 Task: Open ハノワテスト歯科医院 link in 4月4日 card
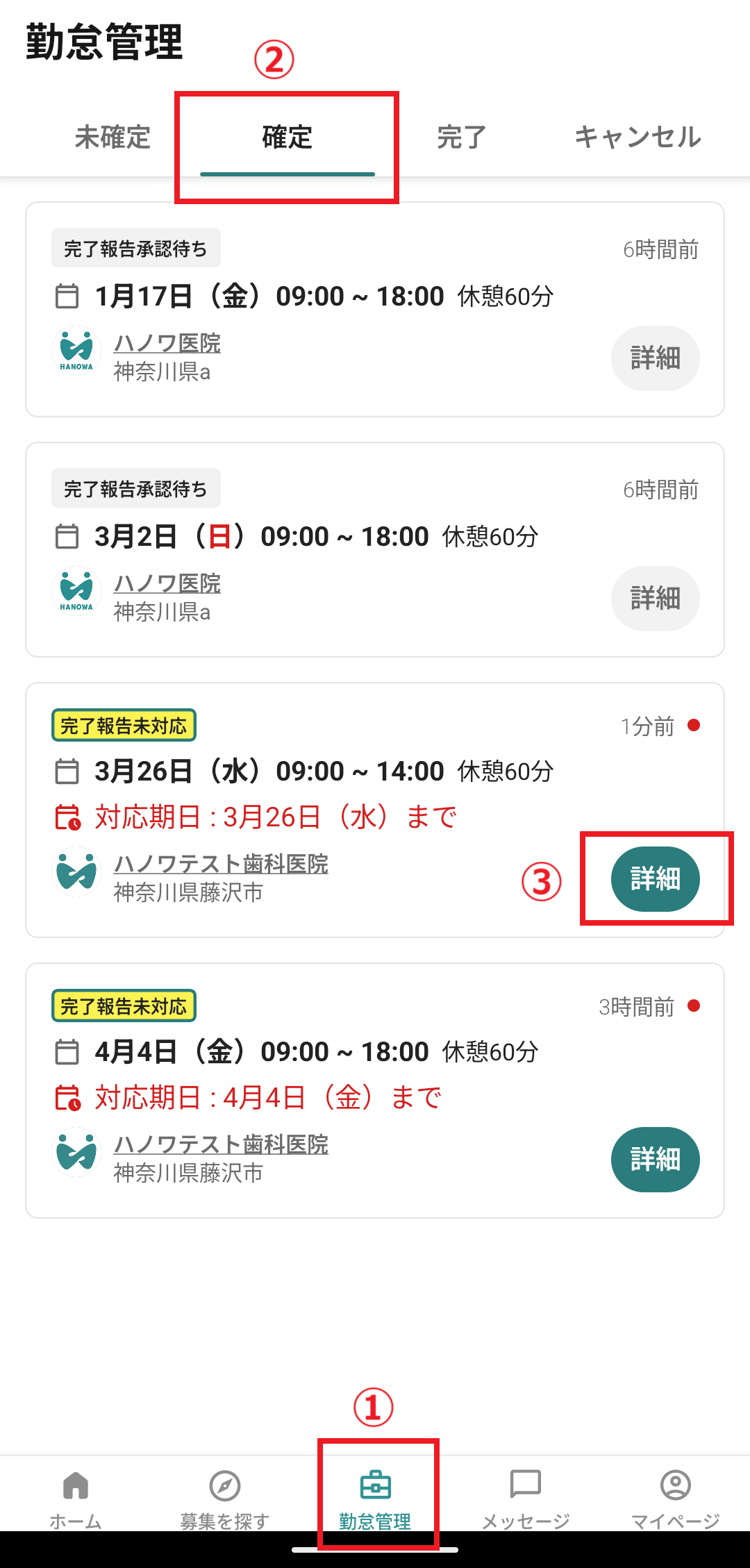click(221, 1144)
